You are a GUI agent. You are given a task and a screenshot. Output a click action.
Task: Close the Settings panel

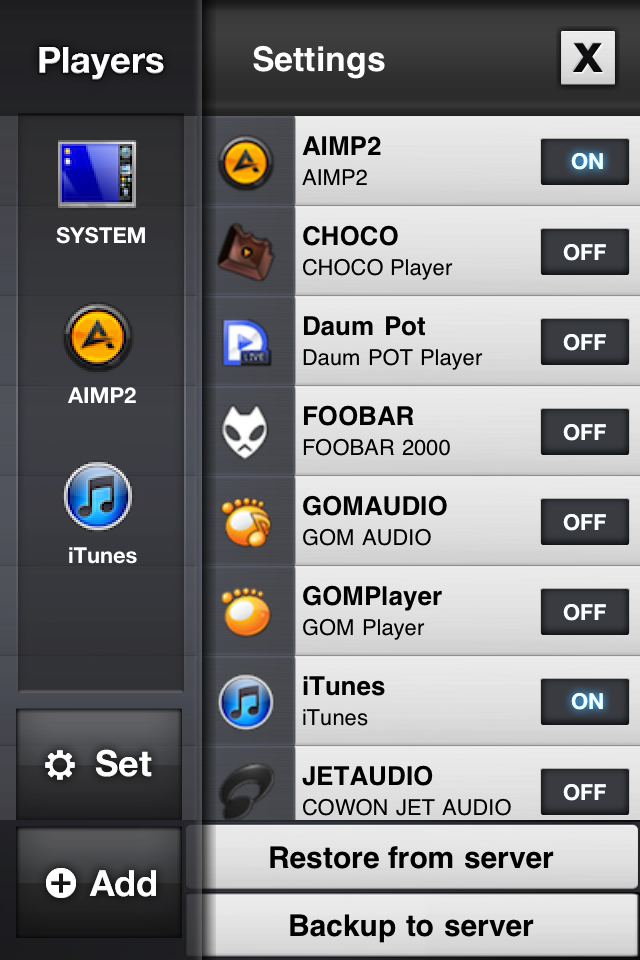(587, 58)
